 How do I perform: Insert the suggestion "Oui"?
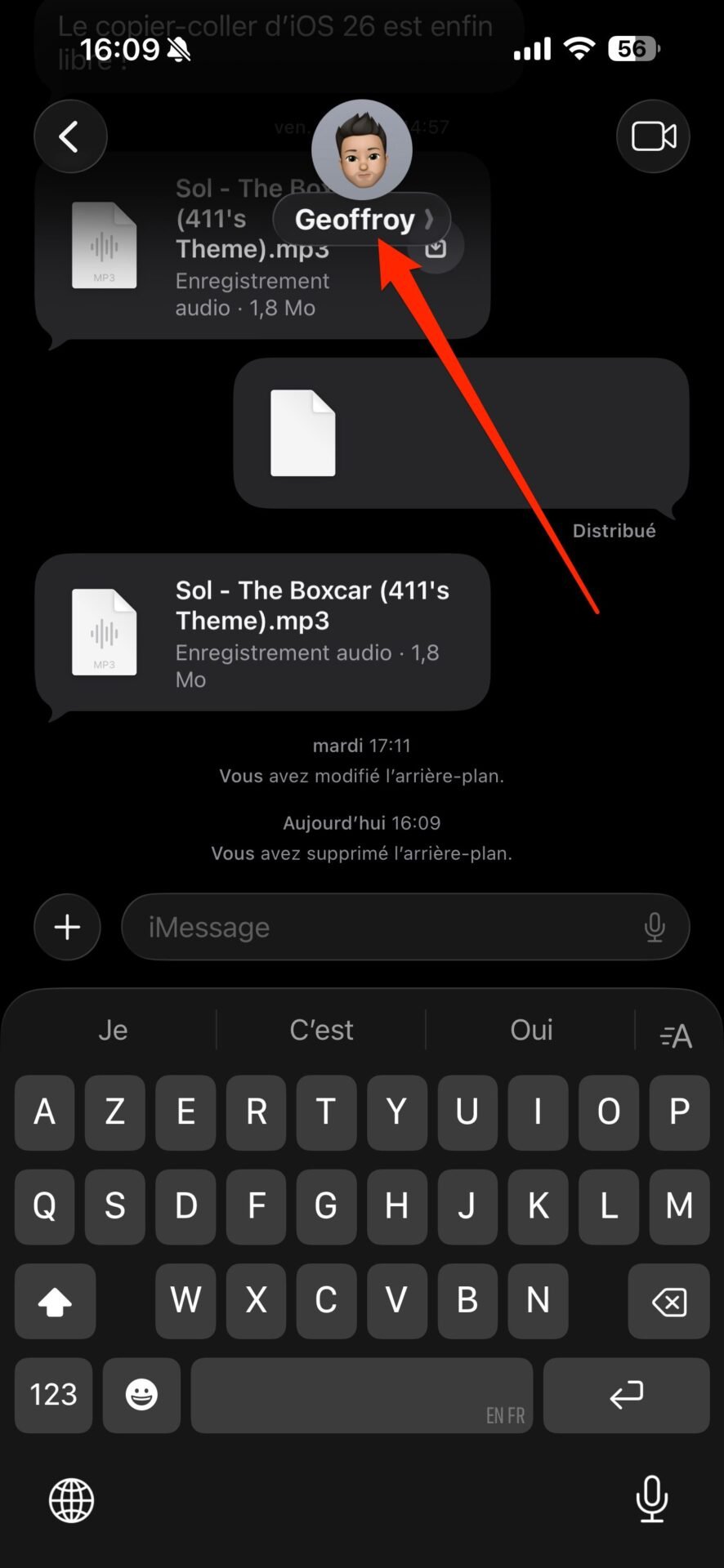(x=531, y=1030)
